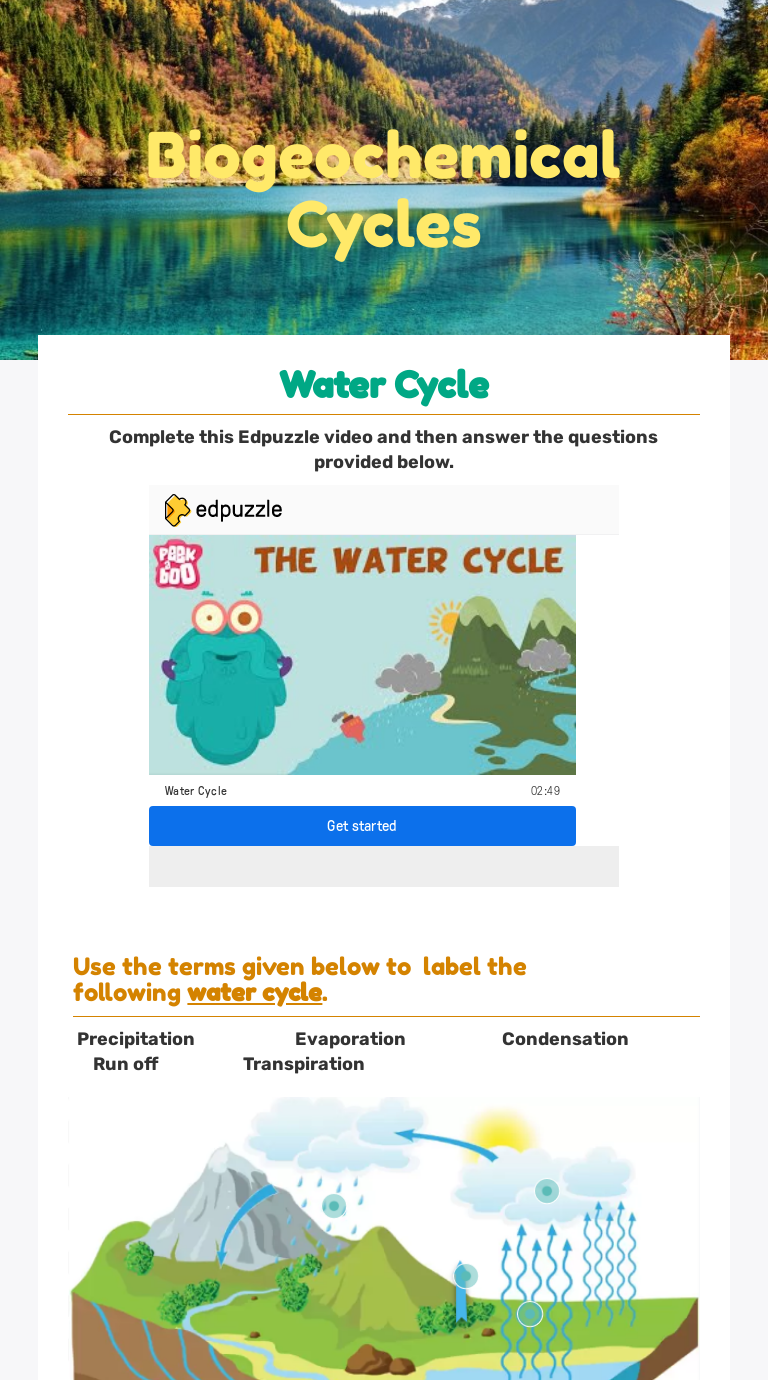Viewport: 768px width, 1380px height.
Task: Select the label dot above the blue tree arrow
Action: click(465, 1276)
